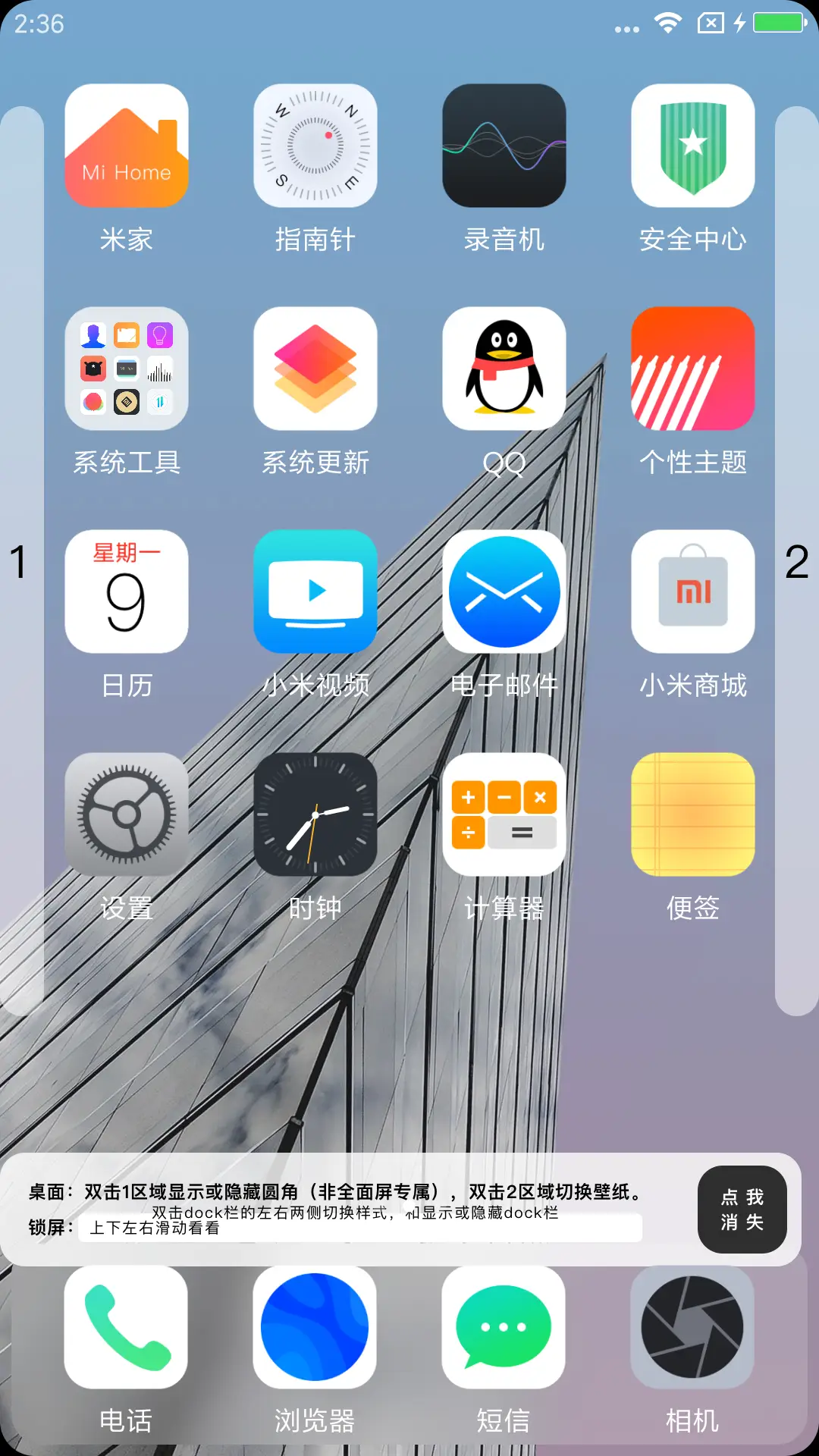This screenshot has height=1456, width=819.
Task: Open Settings (设置) app
Action: (126, 815)
